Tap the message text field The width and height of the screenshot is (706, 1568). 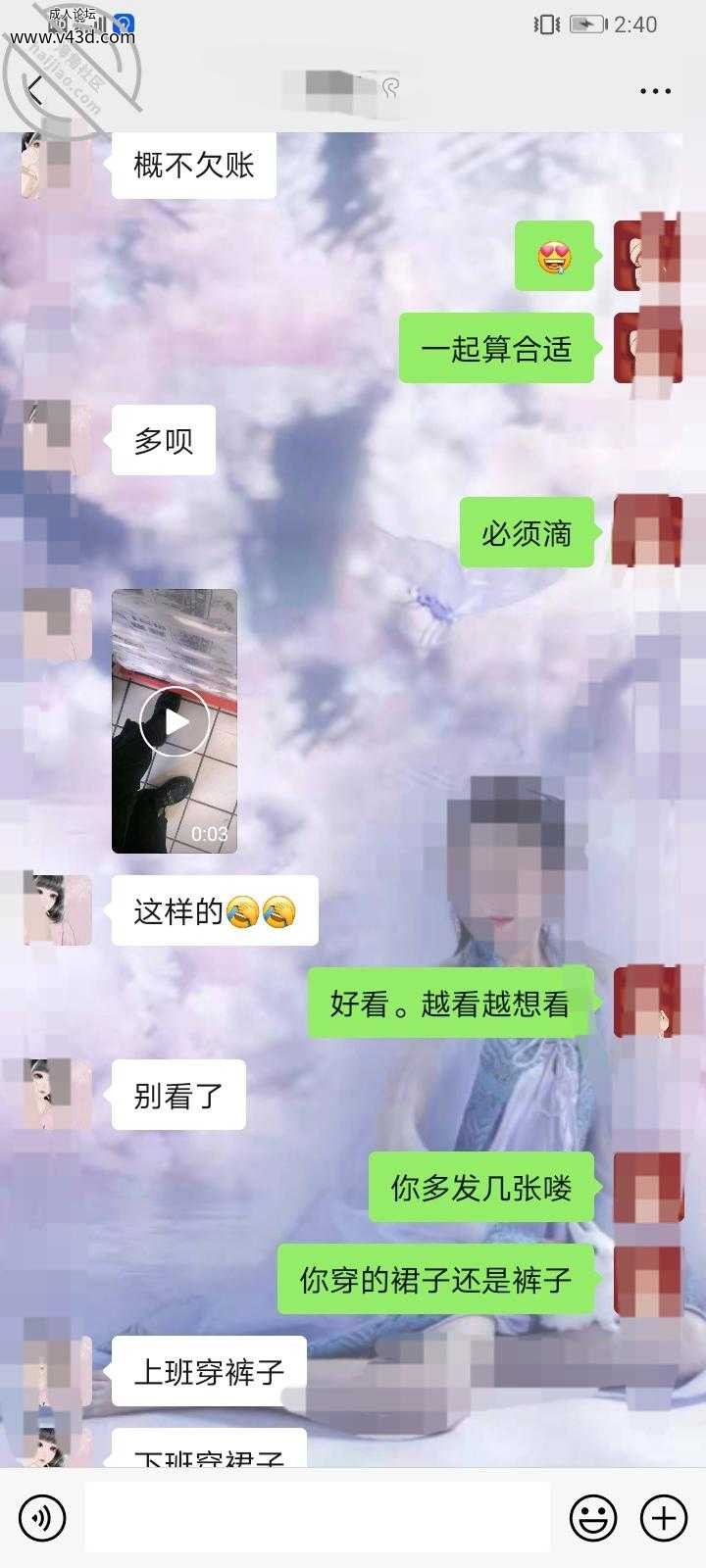click(317, 1518)
